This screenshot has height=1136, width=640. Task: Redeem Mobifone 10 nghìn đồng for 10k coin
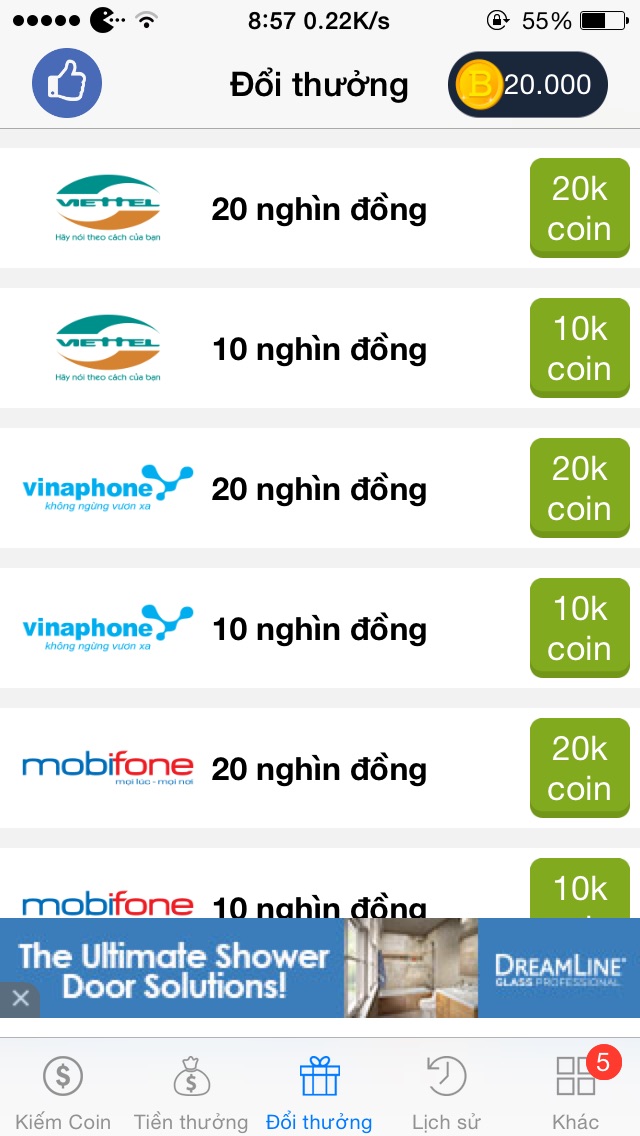click(579, 890)
